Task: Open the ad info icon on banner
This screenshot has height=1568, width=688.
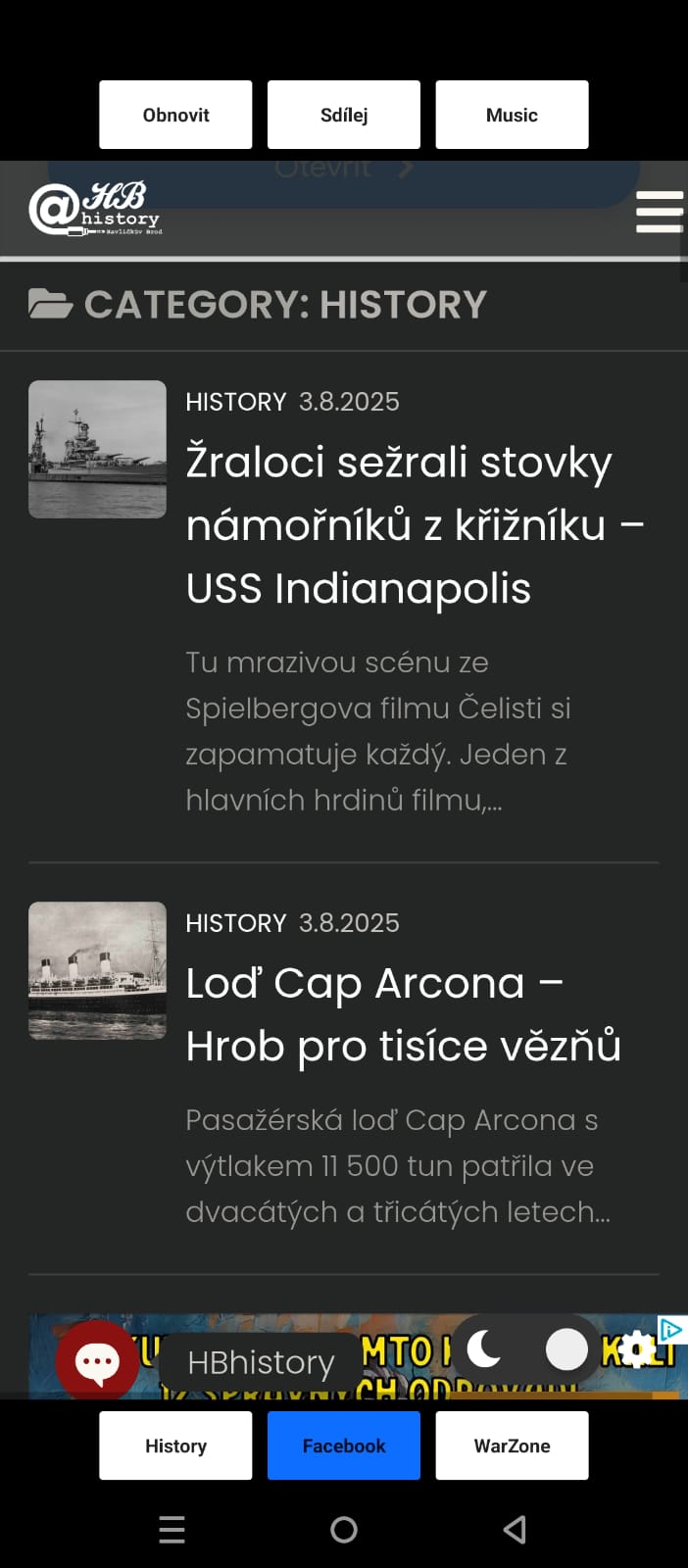Action: [x=671, y=1329]
